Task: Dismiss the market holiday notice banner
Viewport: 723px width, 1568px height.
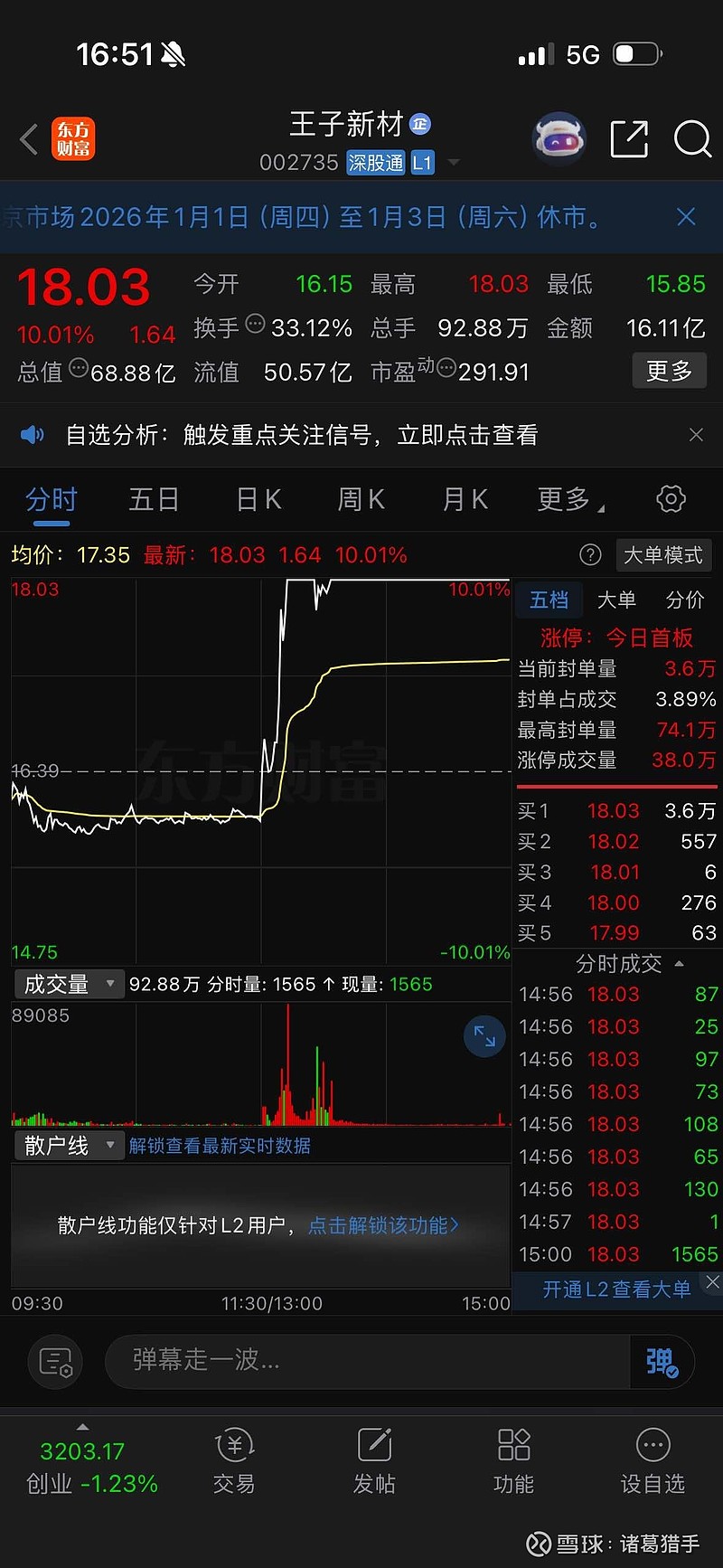Action: [x=686, y=217]
